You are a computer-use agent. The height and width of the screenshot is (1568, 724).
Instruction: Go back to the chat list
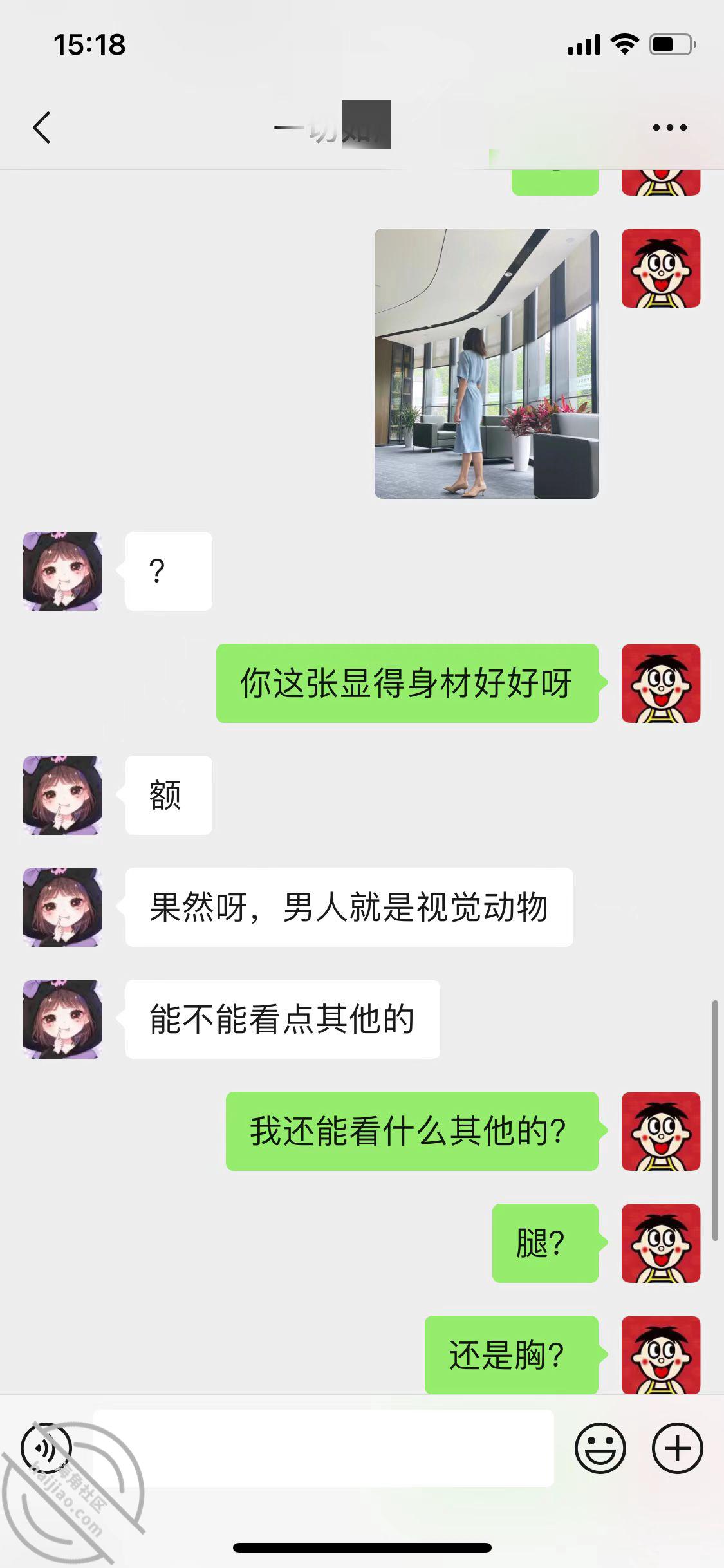pos(42,127)
